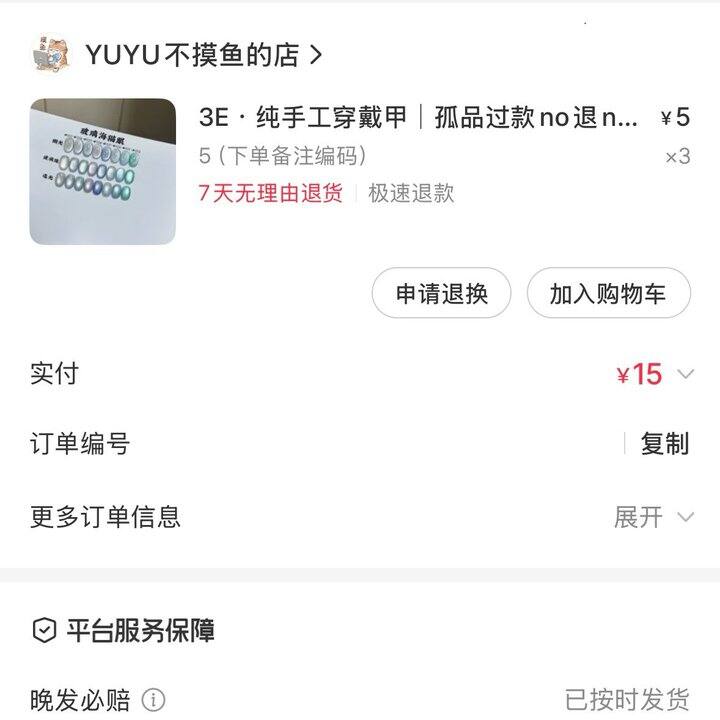The width and height of the screenshot is (720, 720).
Task: Copy the order number with 复制
Action: (665, 444)
